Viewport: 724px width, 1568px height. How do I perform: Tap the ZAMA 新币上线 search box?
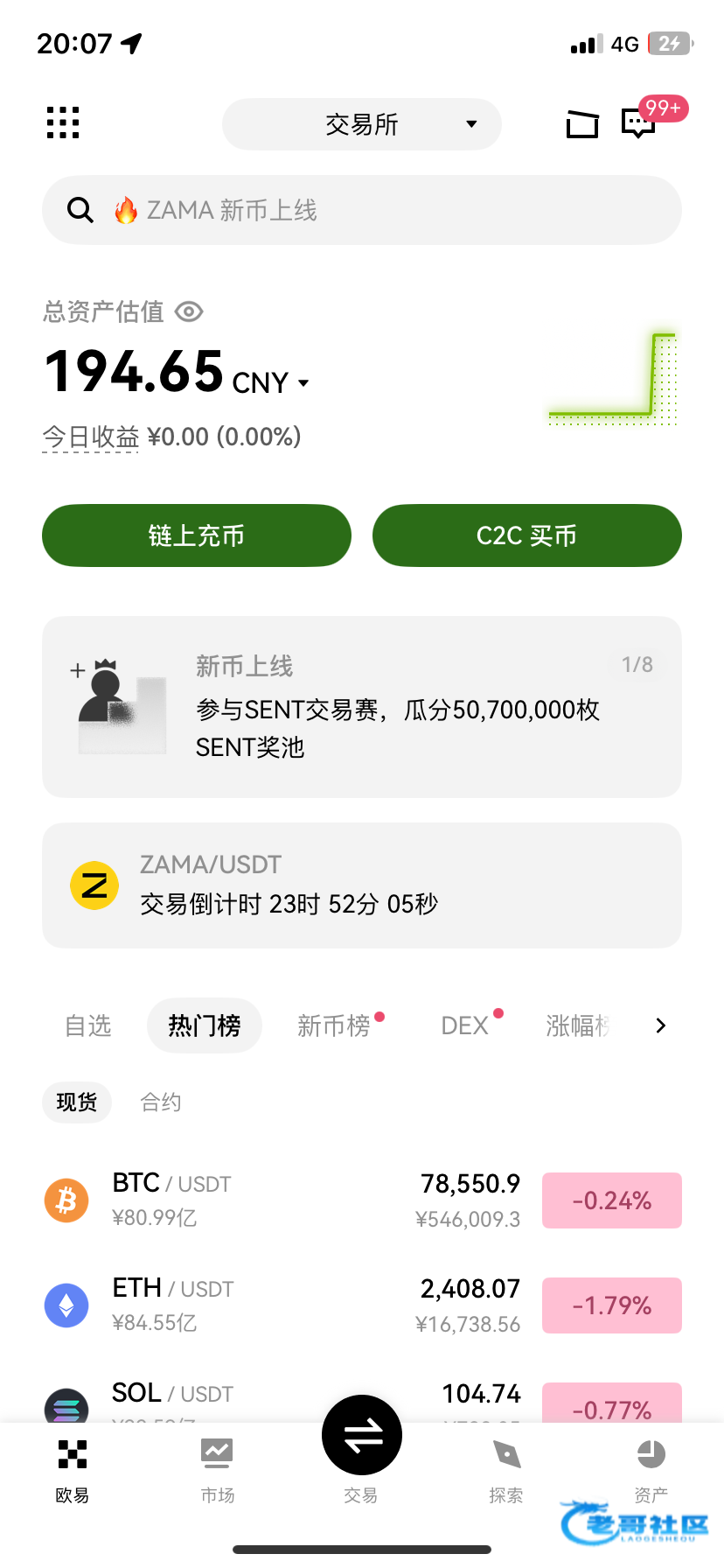[362, 210]
